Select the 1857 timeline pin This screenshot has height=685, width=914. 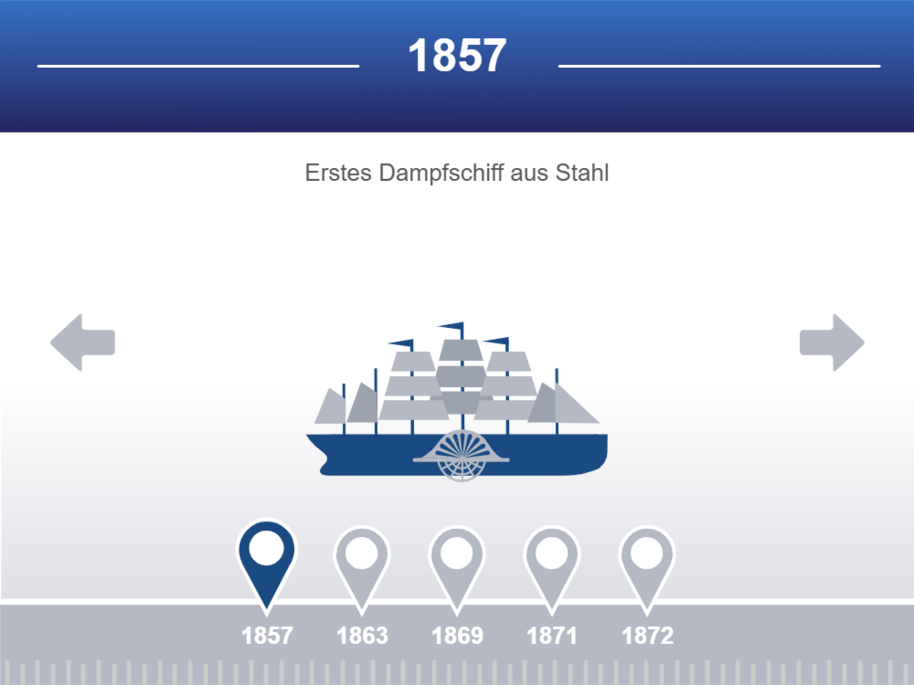click(x=267, y=560)
